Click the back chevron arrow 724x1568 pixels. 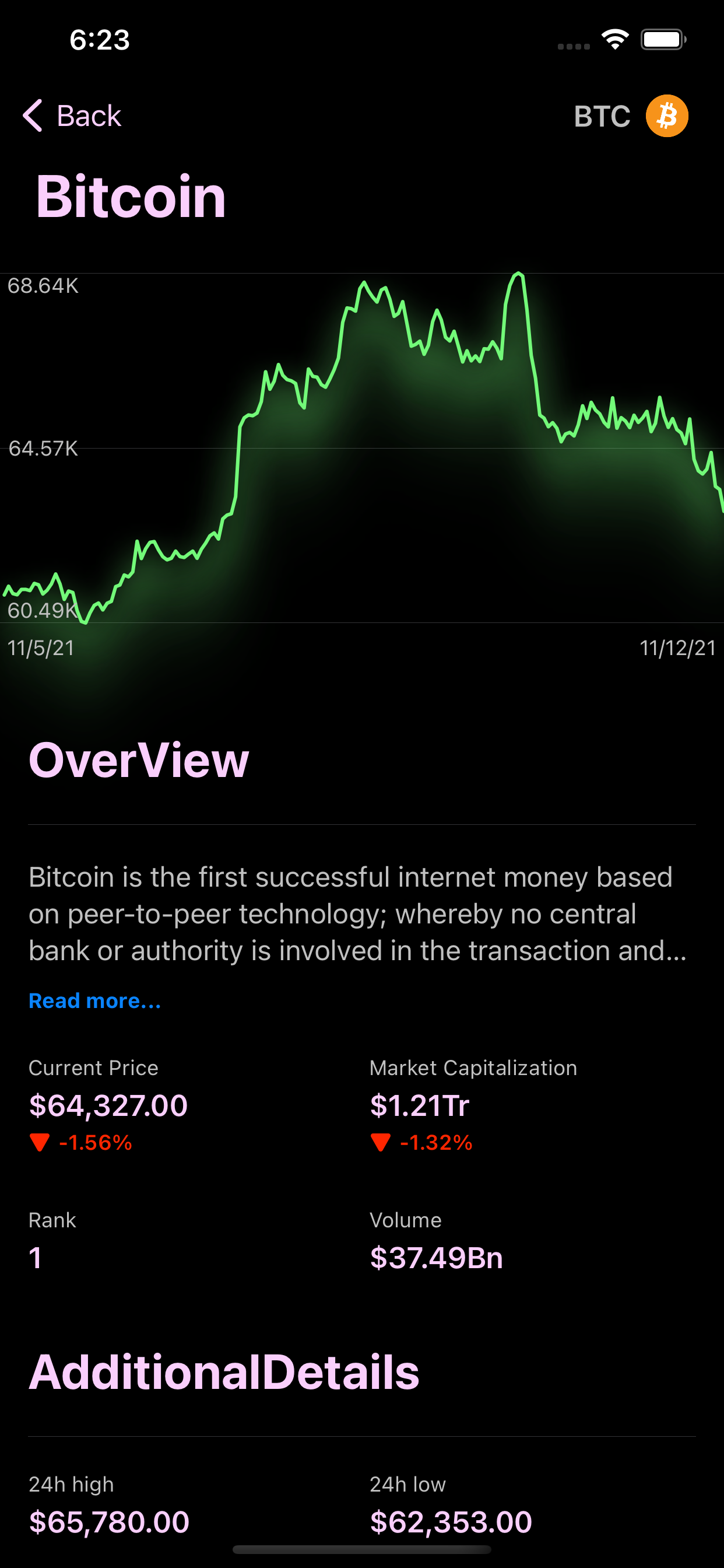pyautogui.click(x=32, y=116)
